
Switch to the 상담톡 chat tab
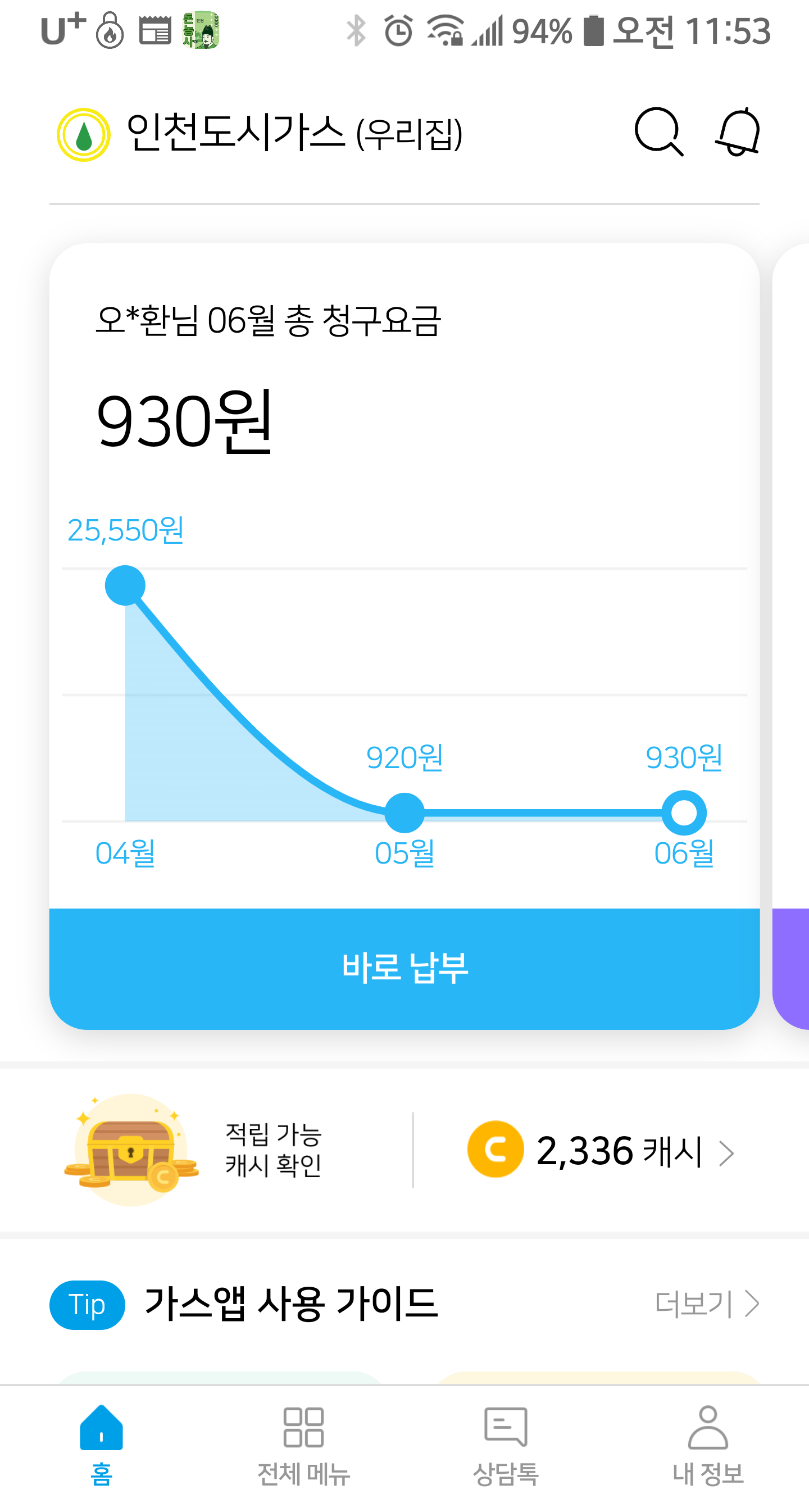click(506, 1445)
